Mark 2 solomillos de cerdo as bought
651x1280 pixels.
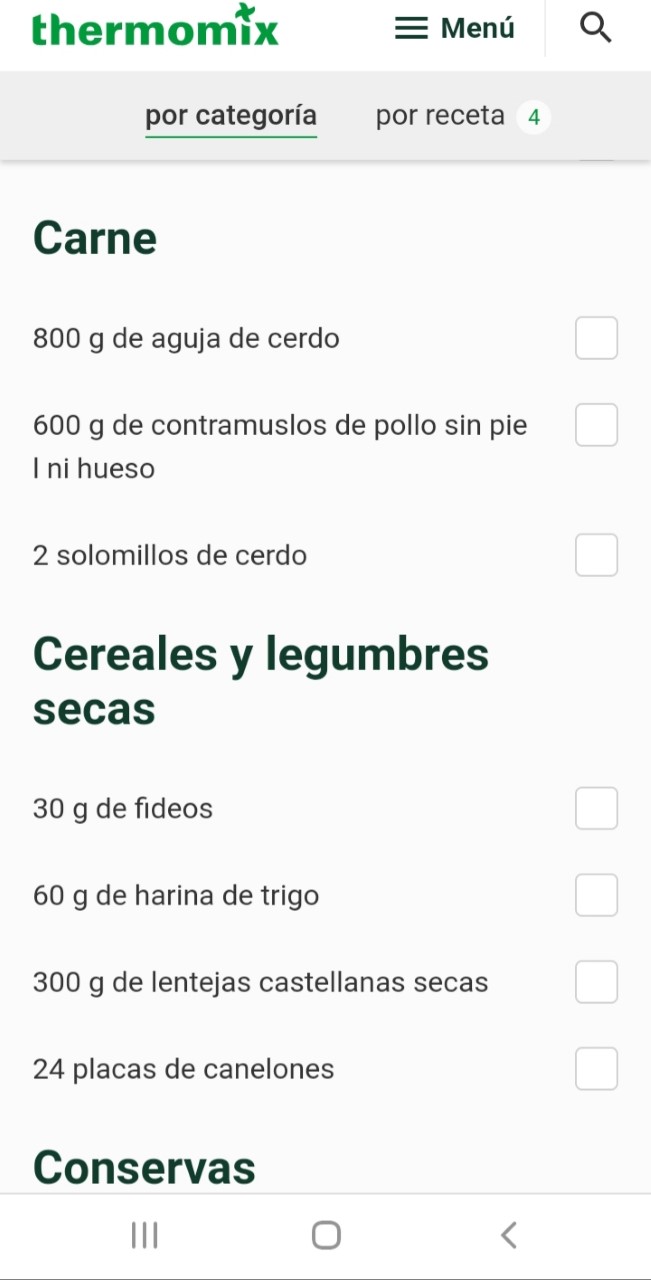(x=596, y=555)
